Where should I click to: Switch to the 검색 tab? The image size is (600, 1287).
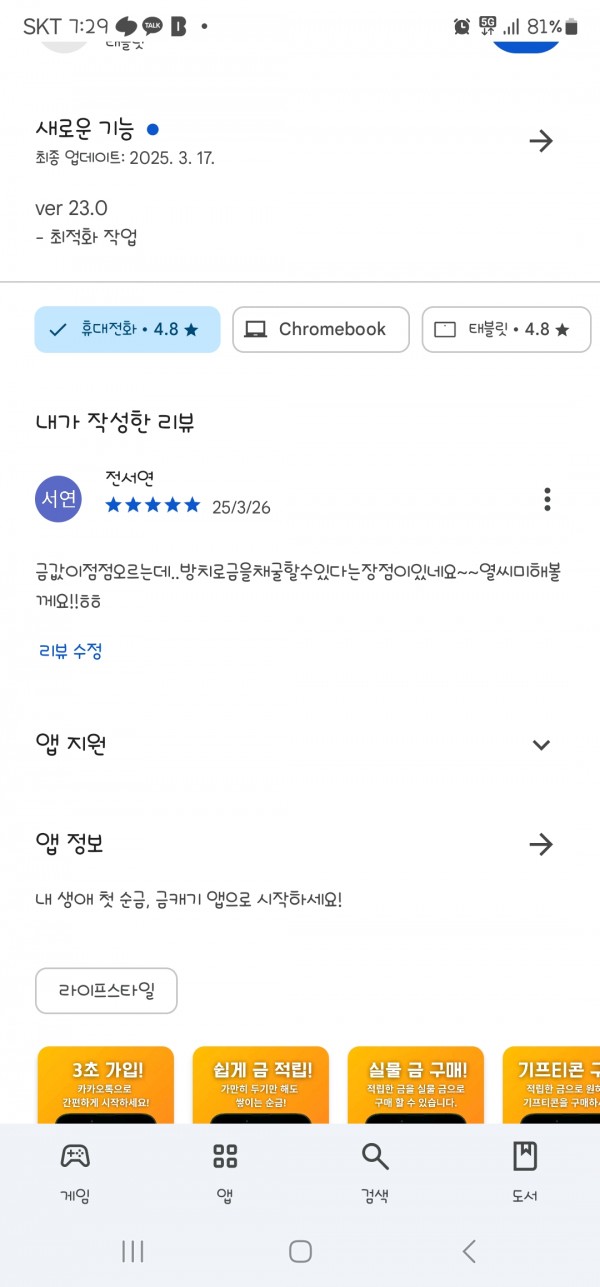click(375, 1173)
